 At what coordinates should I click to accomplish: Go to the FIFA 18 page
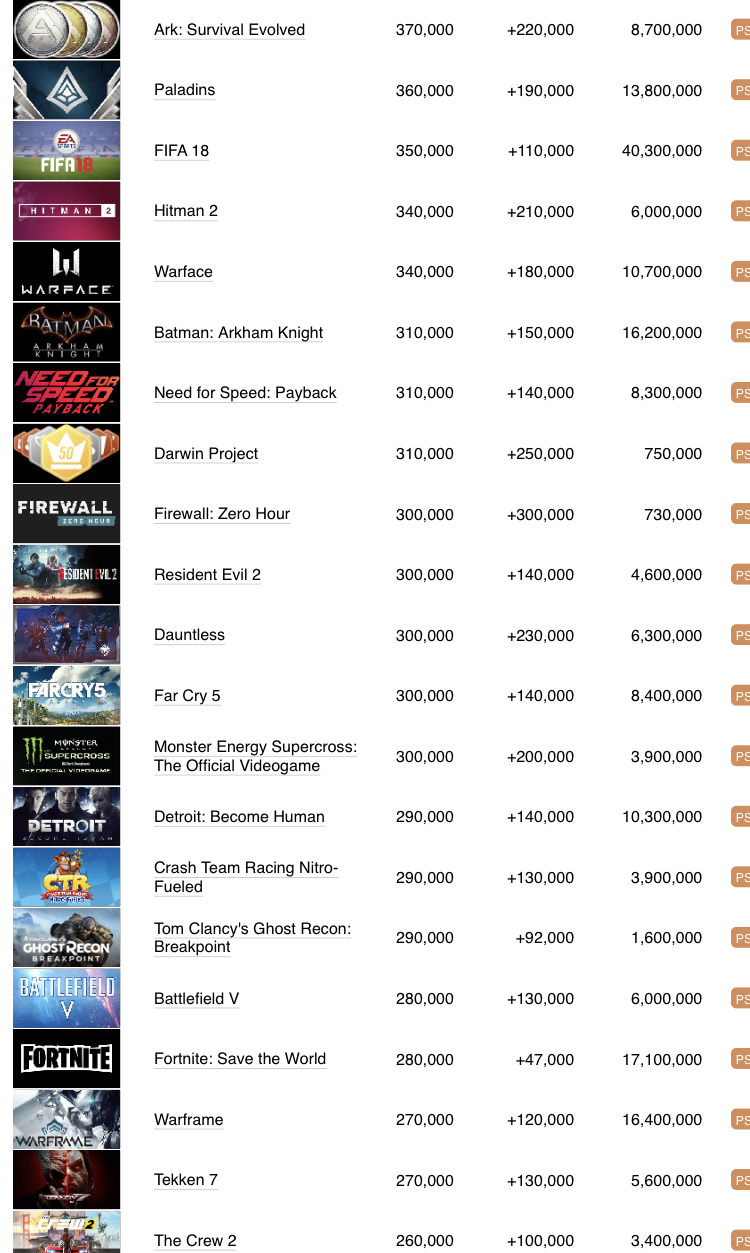[181, 151]
